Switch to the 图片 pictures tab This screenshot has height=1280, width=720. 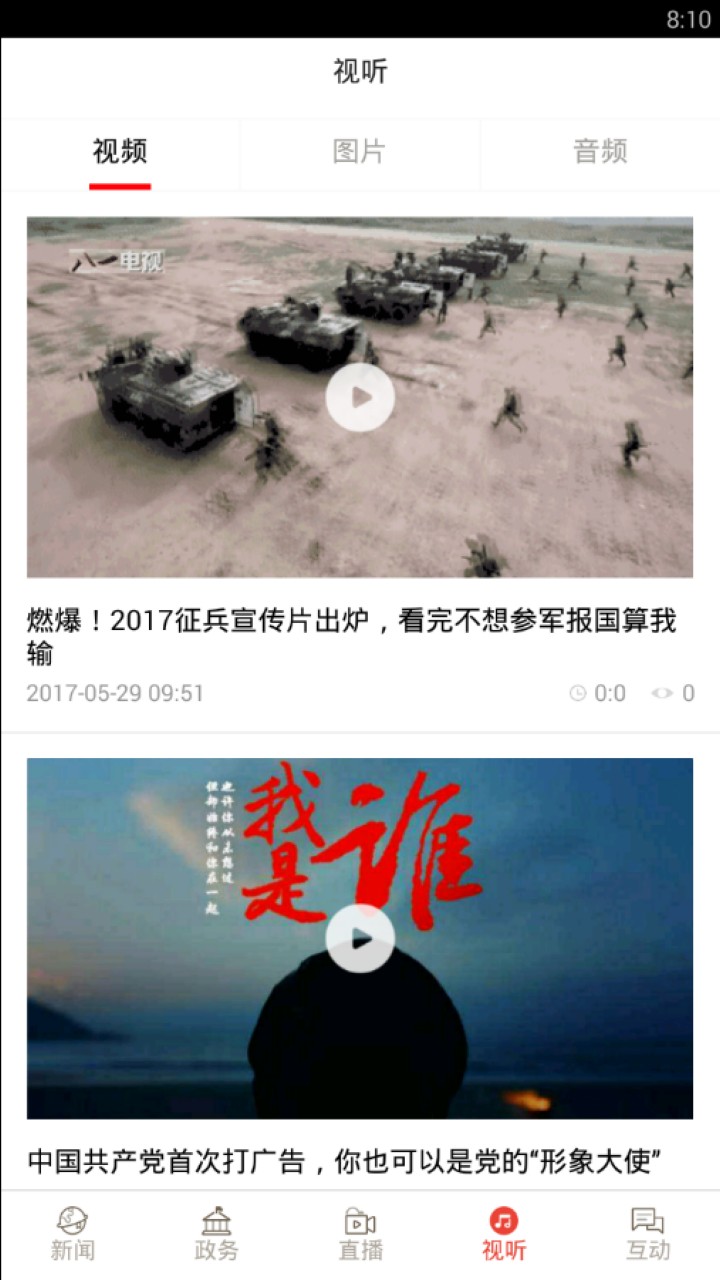(x=360, y=152)
